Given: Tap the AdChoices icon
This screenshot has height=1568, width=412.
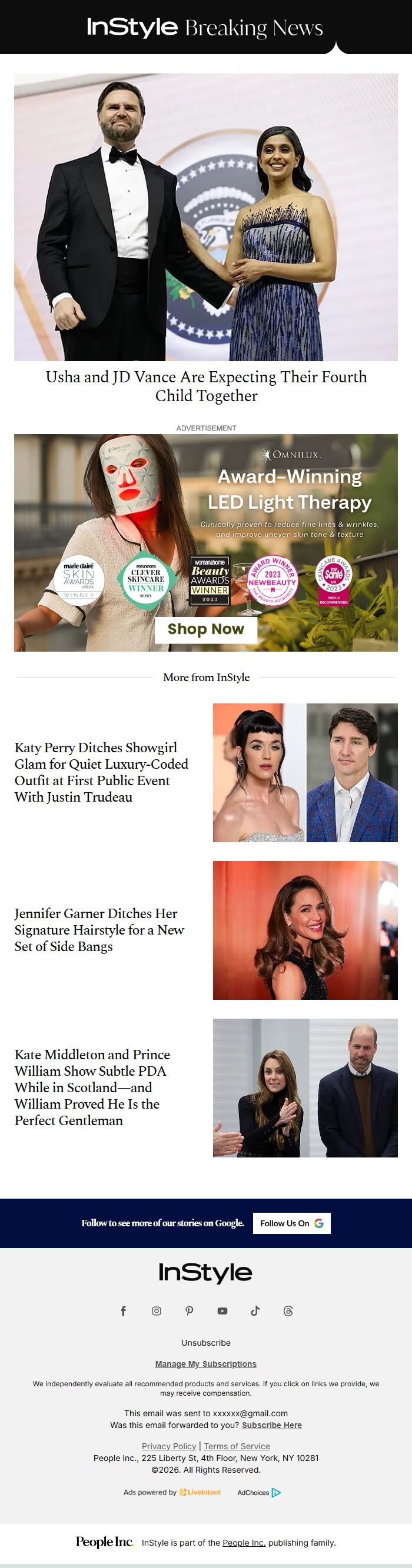Looking at the screenshot, I should pyautogui.click(x=275, y=1493).
